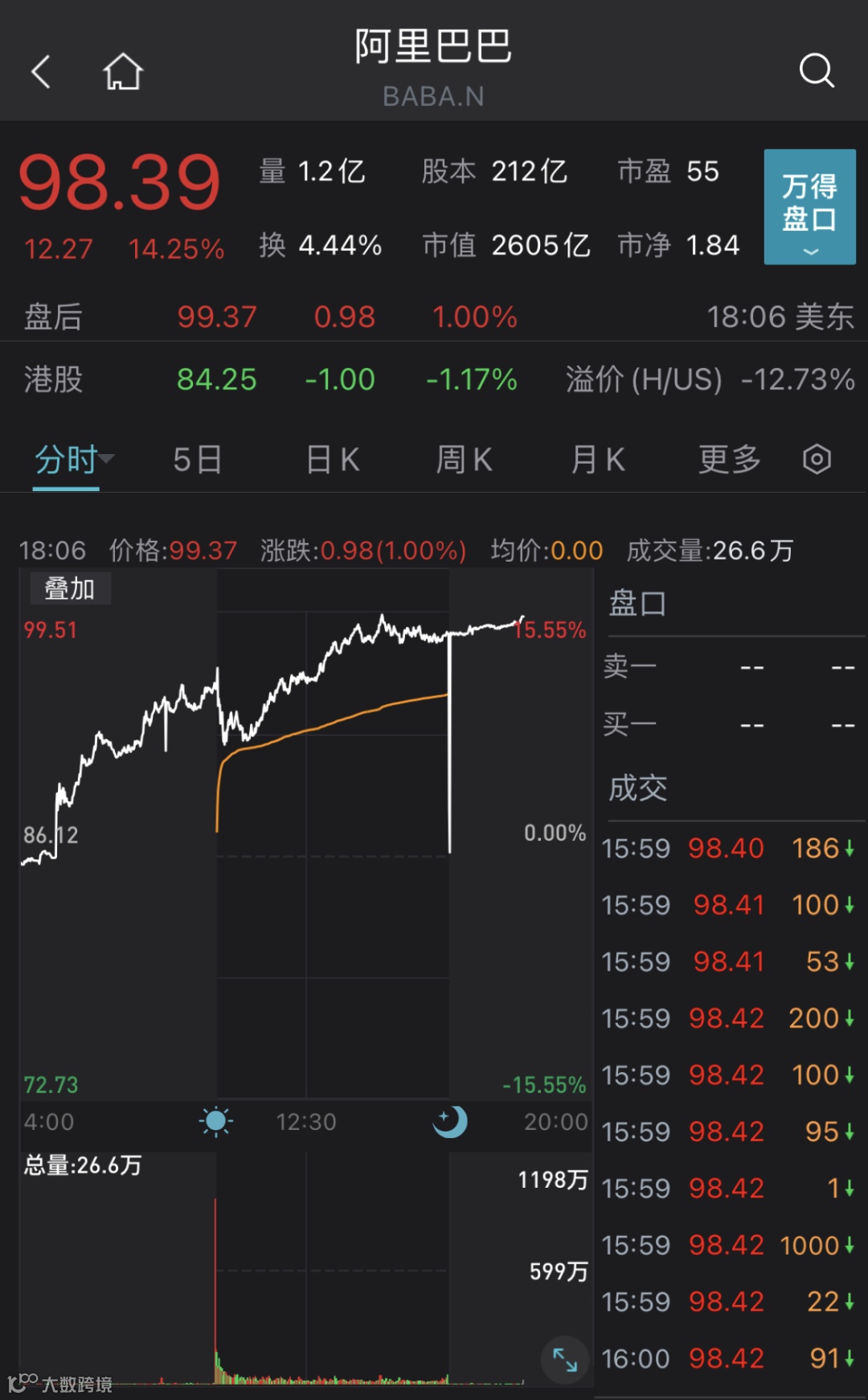Switch to the 月K chart
Image resolution: width=868 pixels, height=1400 pixels.
pos(597,461)
